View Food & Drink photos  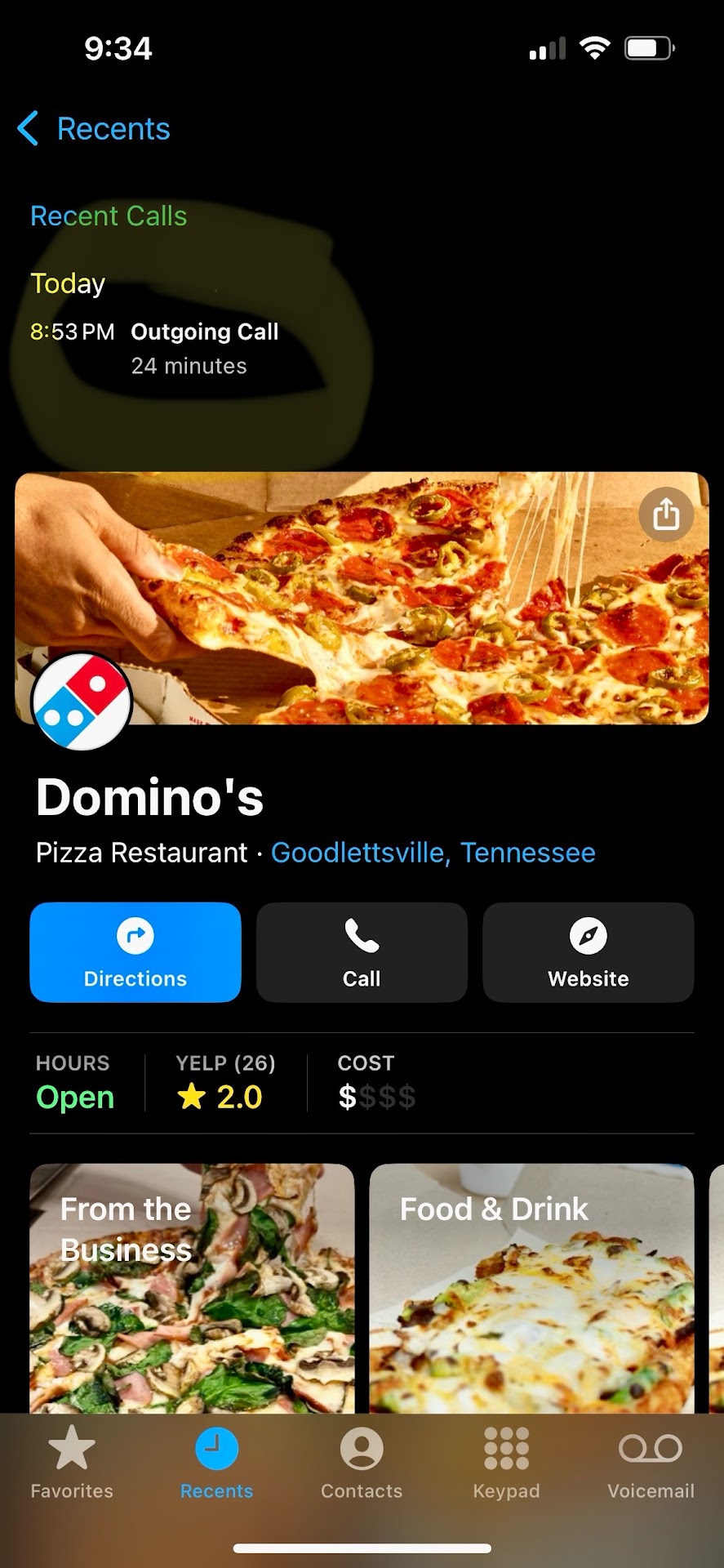(531, 1287)
